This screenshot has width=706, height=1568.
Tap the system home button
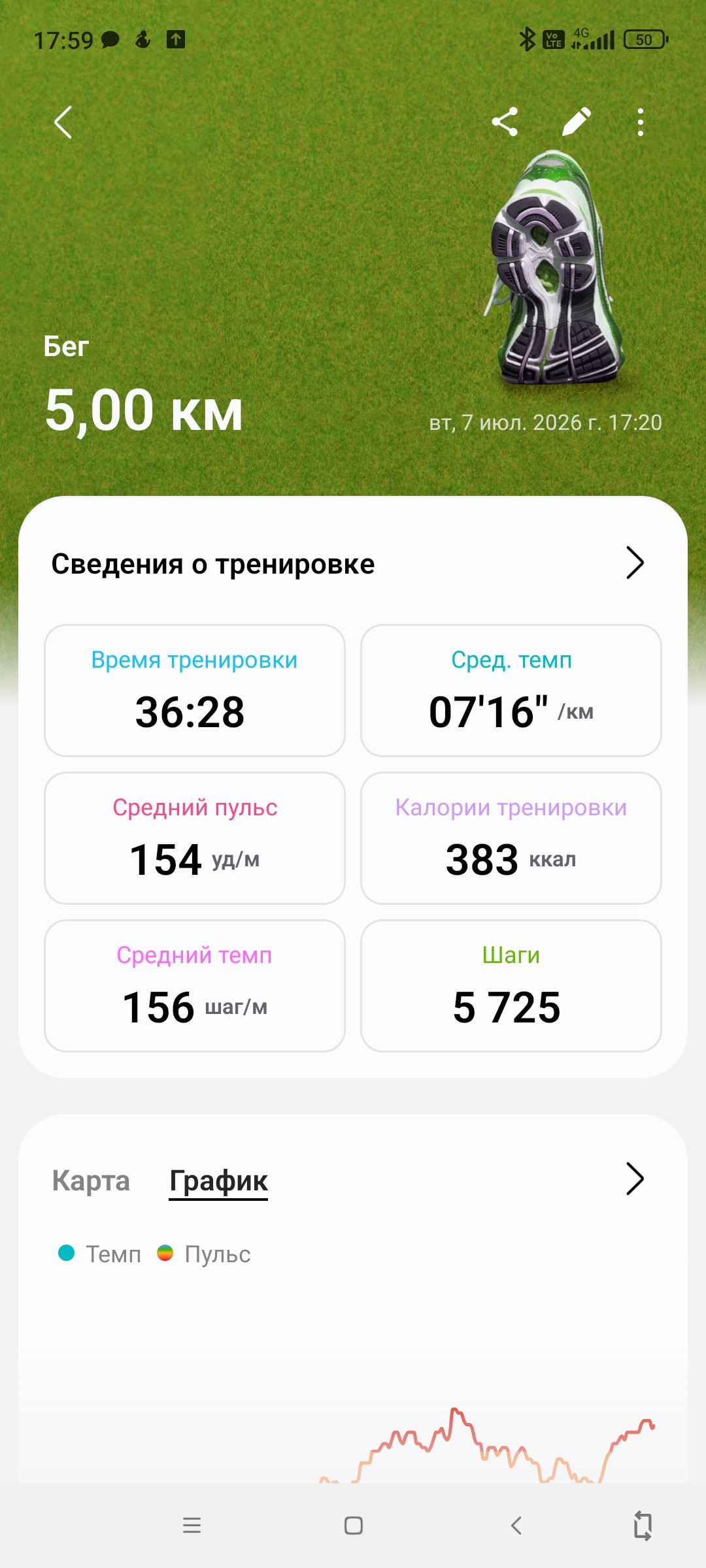pos(354,1526)
